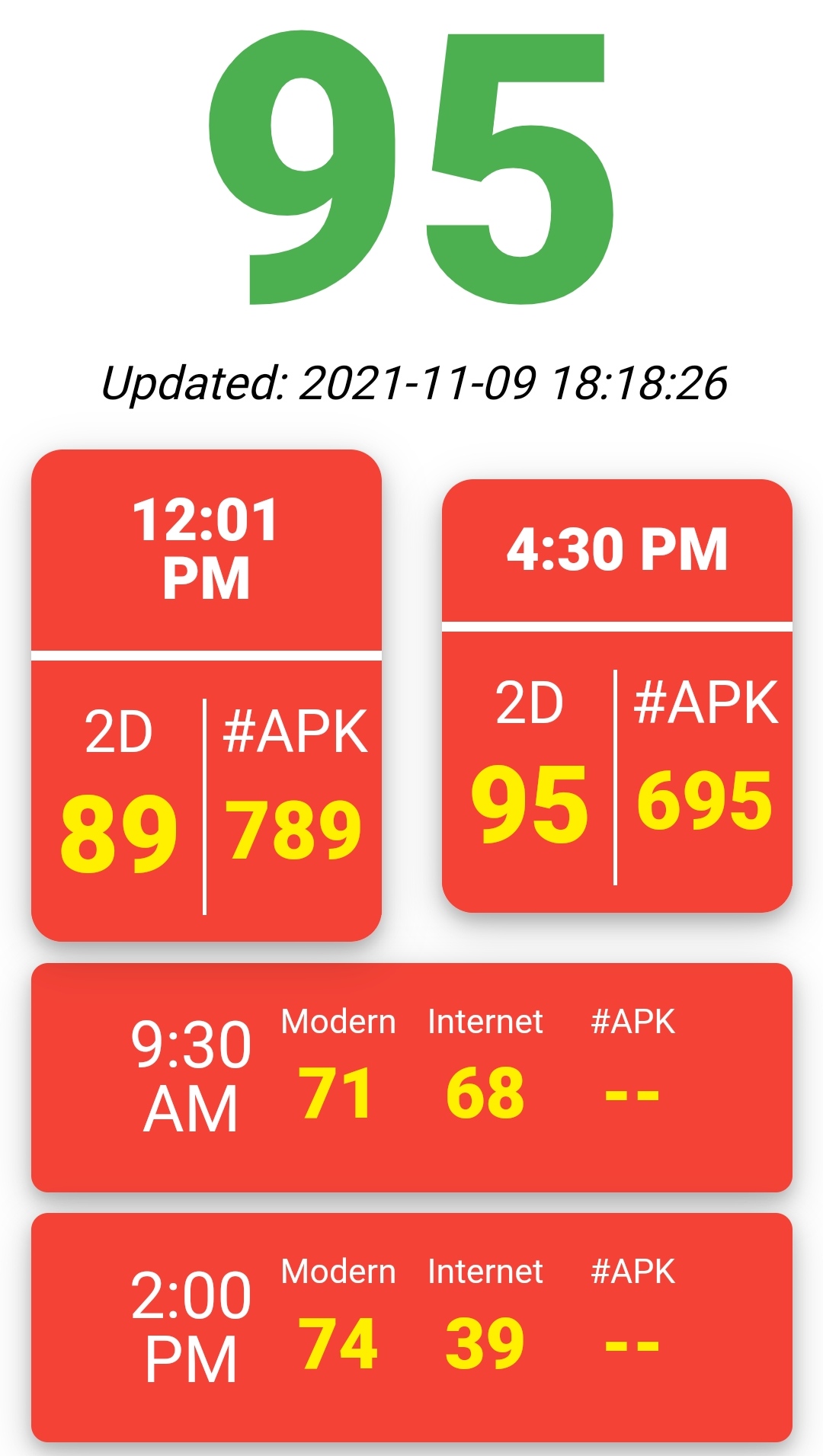823x1456 pixels.
Task: Open the 4:30 PM result card
Action: (616, 695)
